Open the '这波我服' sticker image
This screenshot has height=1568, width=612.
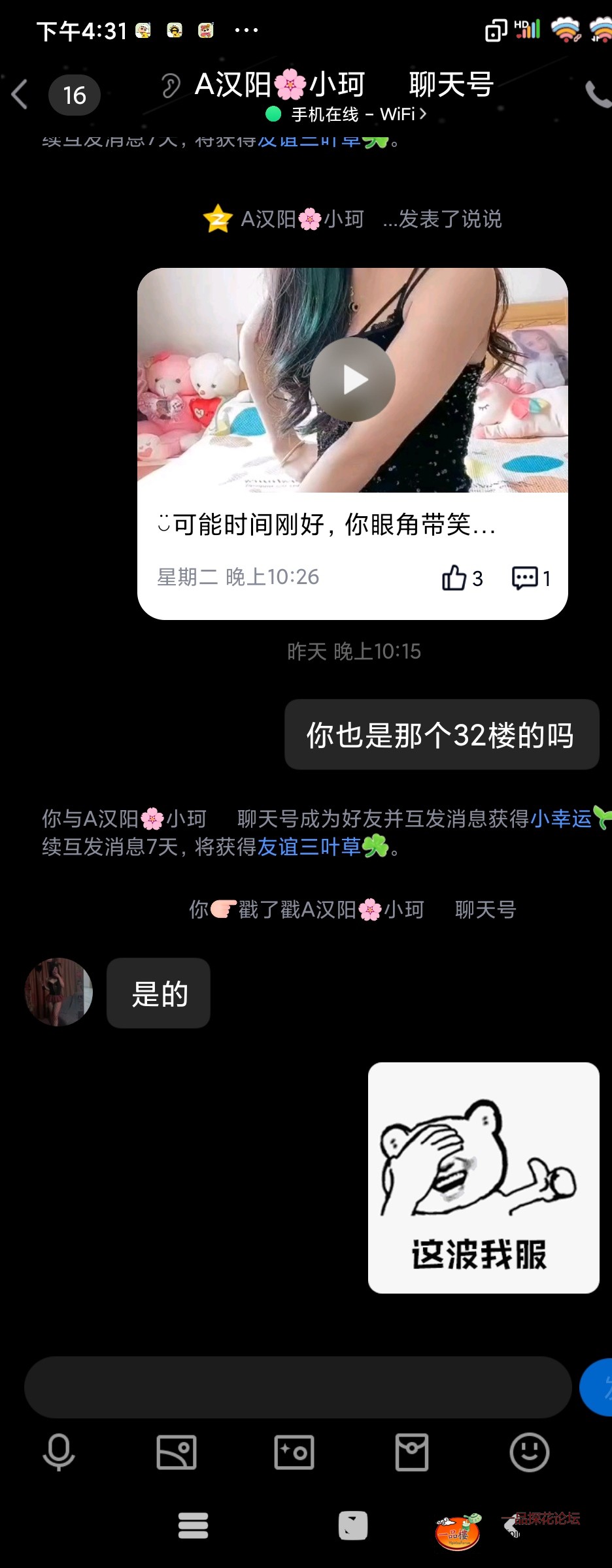483,1177
